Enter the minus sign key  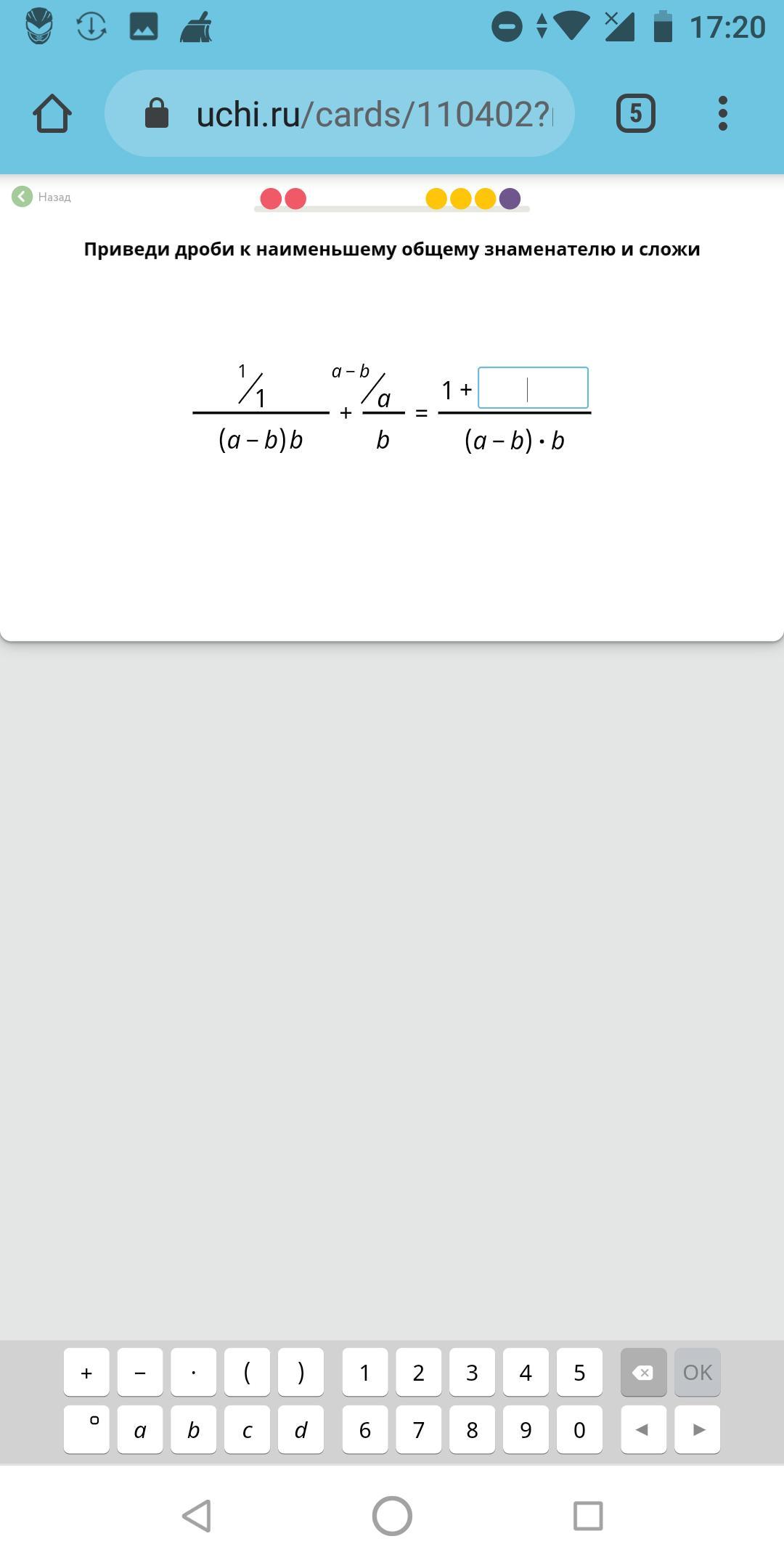pyautogui.click(x=140, y=1372)
